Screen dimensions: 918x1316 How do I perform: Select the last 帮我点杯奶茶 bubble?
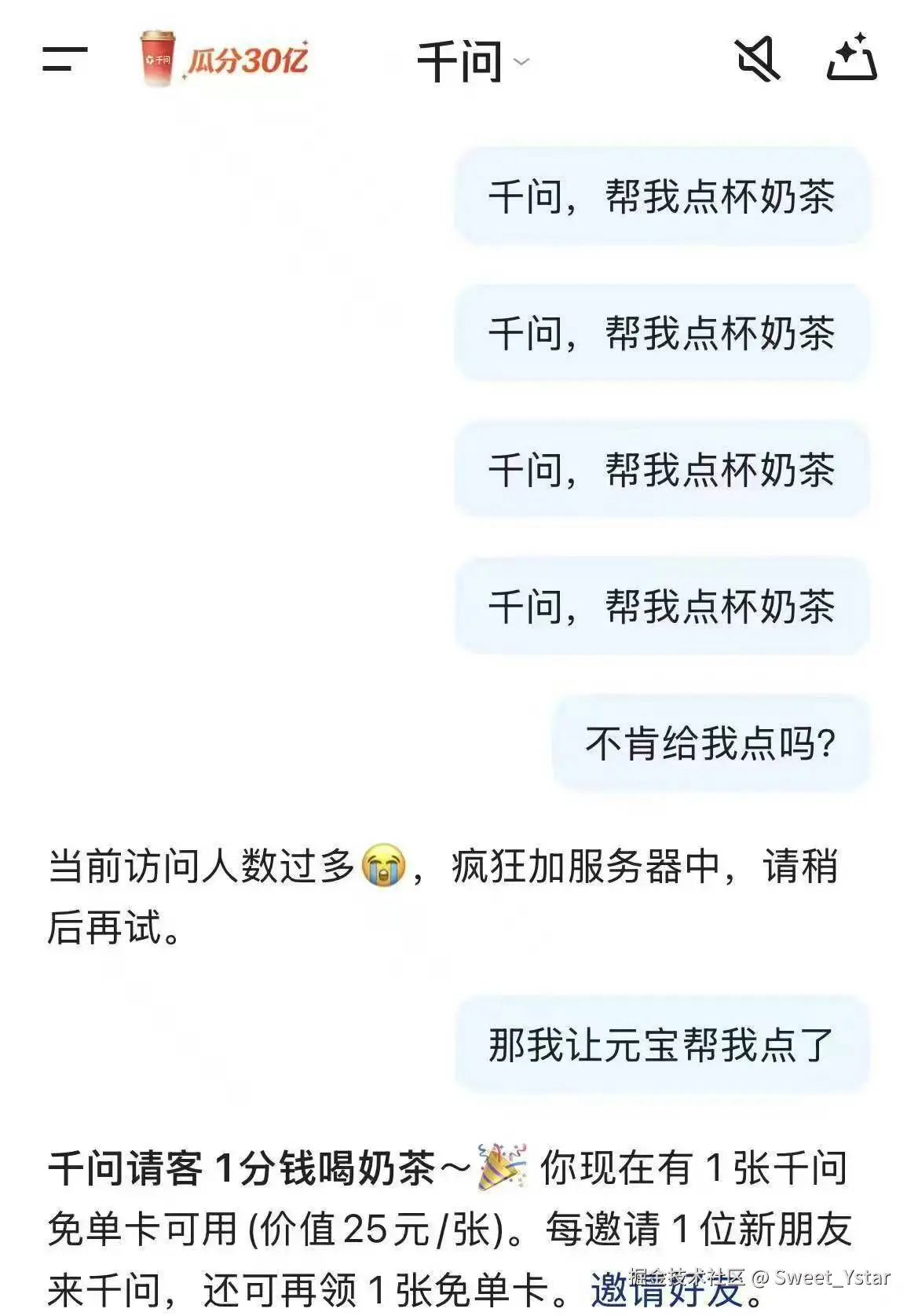[664, 607]
